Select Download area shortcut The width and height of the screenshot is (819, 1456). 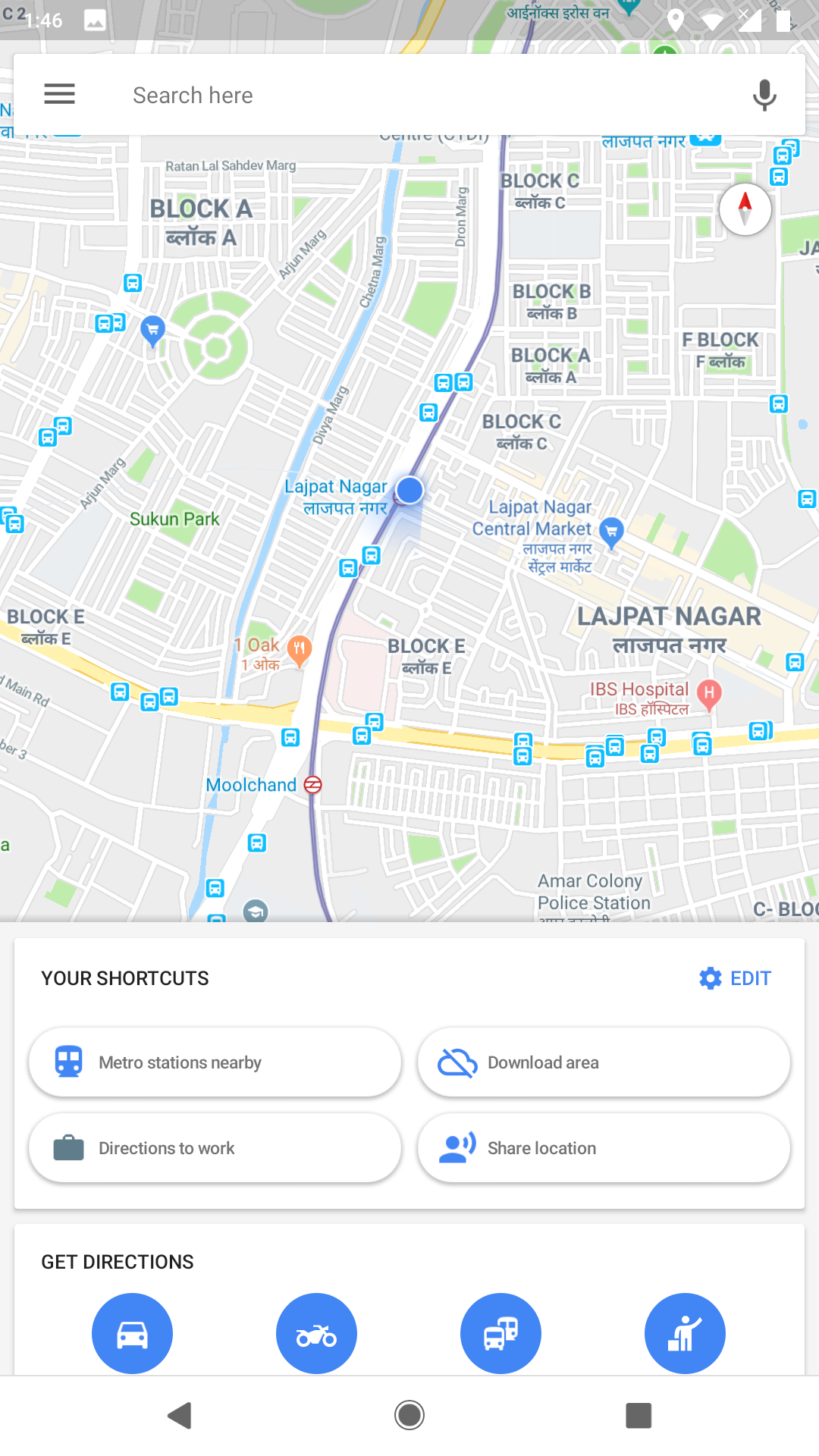click(603, 1062)
